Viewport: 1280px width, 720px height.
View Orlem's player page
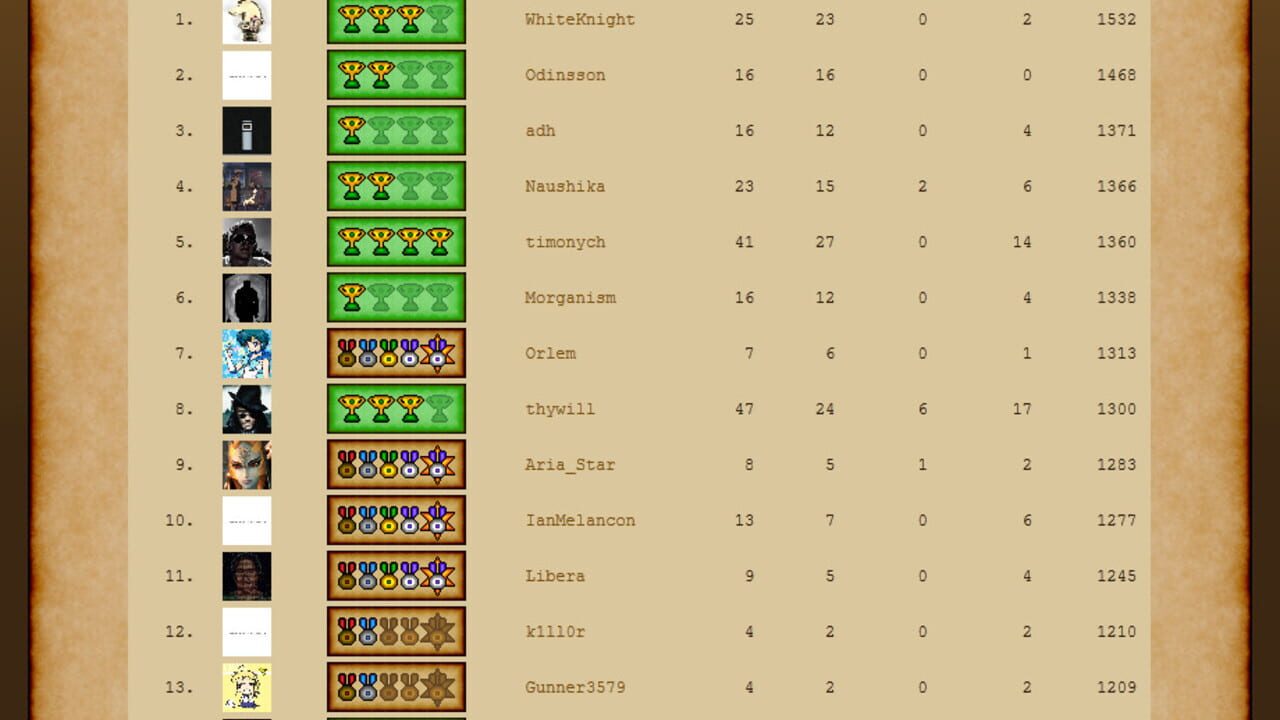click(x=550, y=353)
